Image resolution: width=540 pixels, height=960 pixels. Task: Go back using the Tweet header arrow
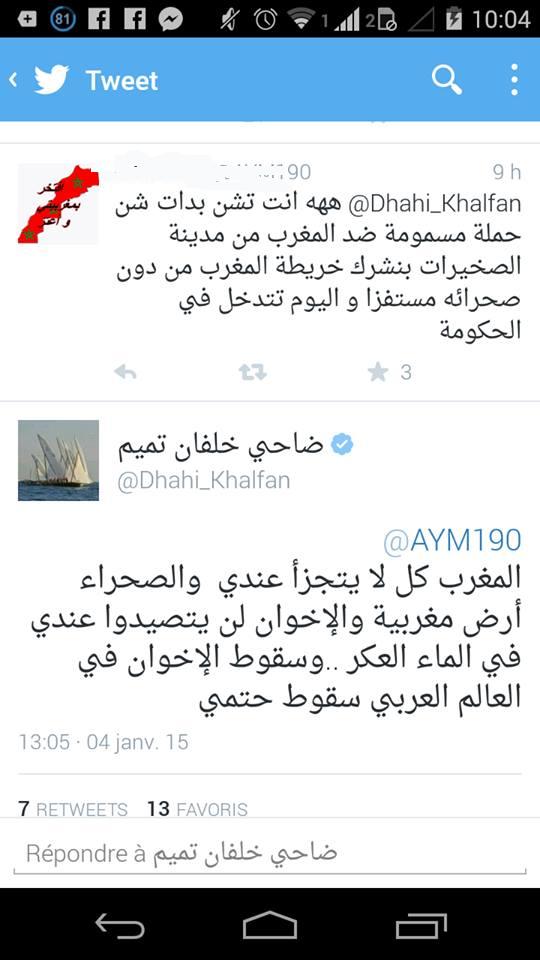(x=13, y=80)
